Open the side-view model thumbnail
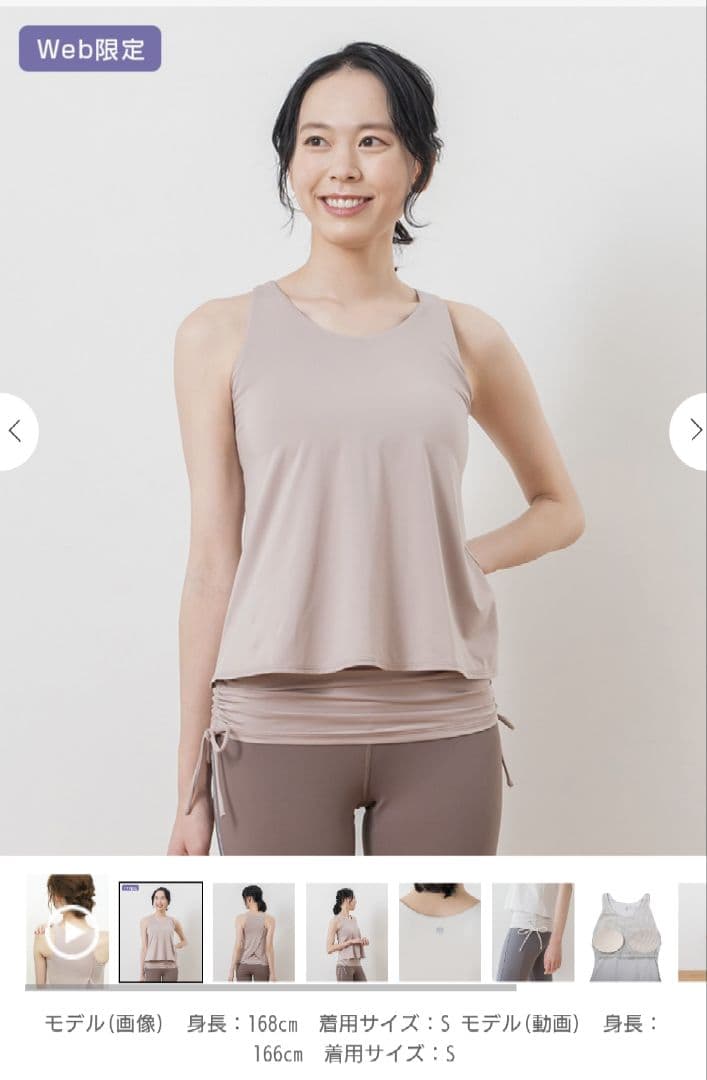707x1080 pixels. [347, 932]
